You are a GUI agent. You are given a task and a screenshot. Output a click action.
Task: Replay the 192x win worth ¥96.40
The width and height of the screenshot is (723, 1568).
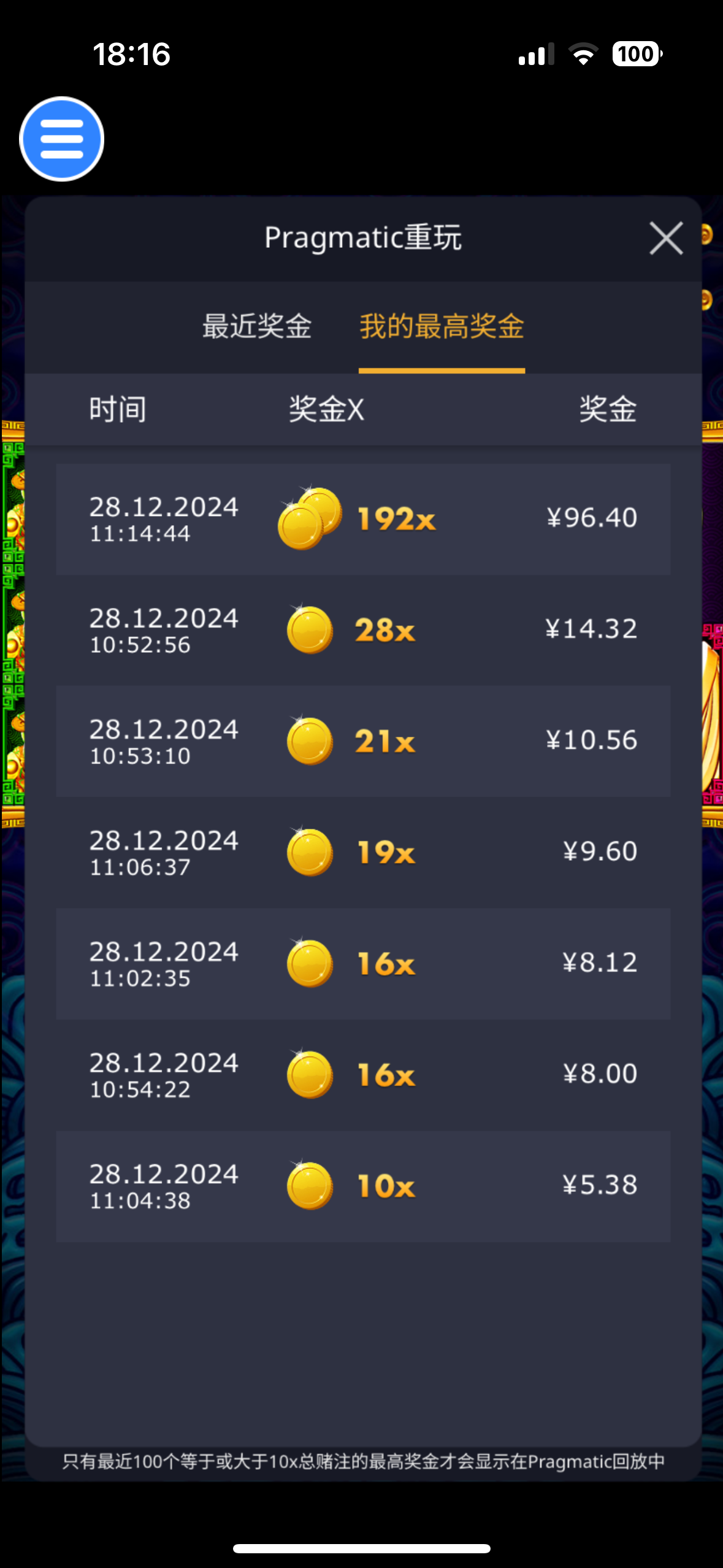[363, 519]
